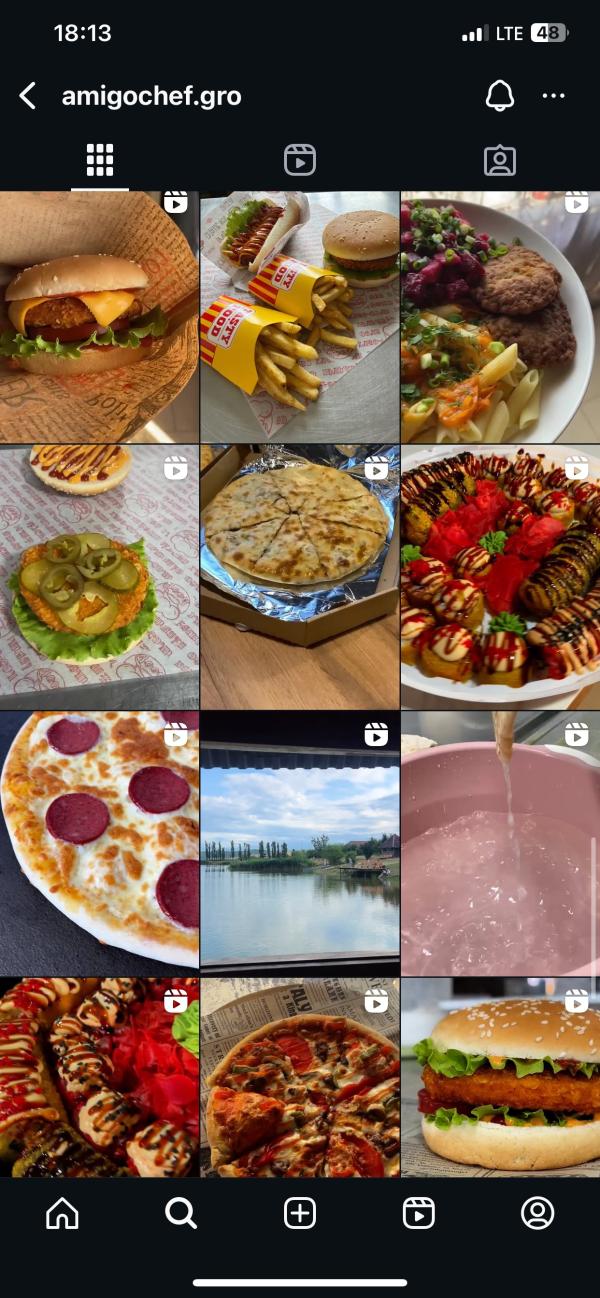The image size is (600, 1298).
Task: Open the fries and hot dog reel
Action: point(300,317)
